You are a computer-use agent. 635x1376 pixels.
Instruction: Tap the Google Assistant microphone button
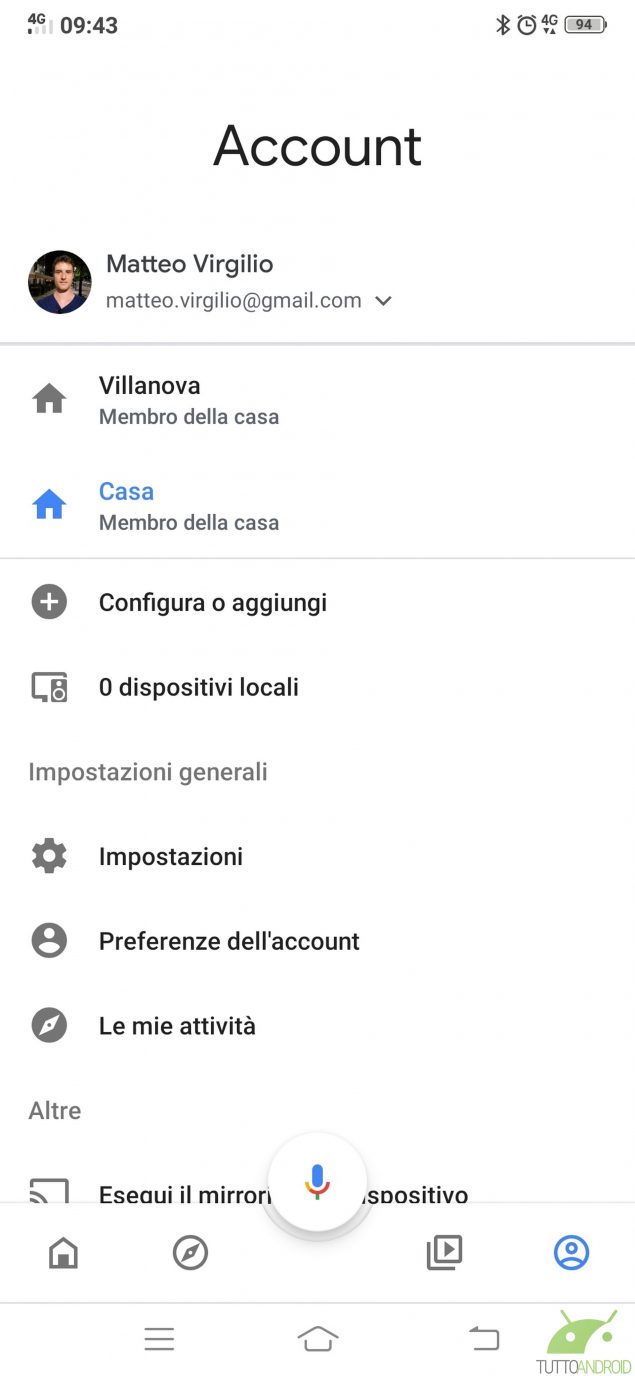317,1181
